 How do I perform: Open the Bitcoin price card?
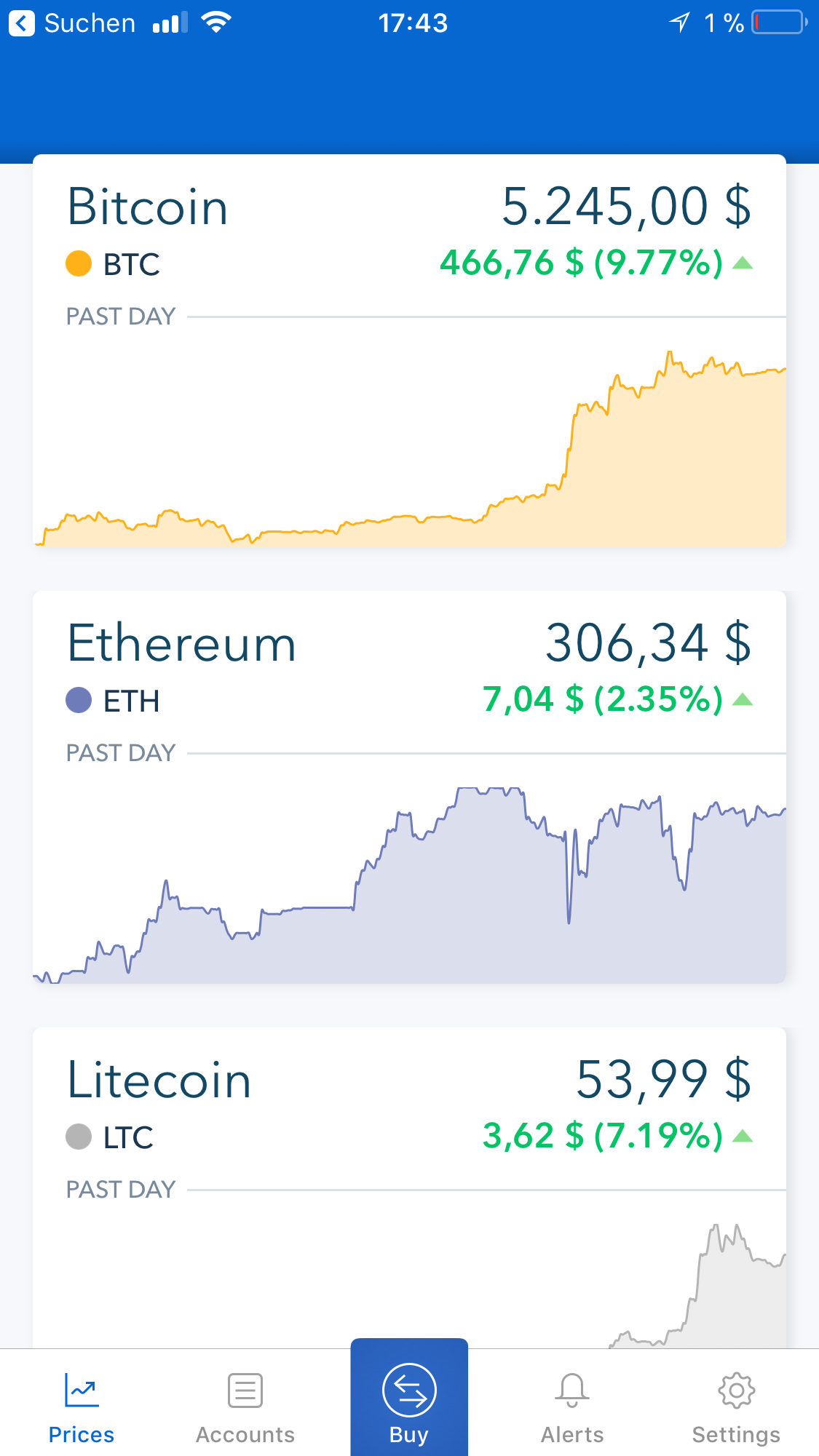(409, 350)
